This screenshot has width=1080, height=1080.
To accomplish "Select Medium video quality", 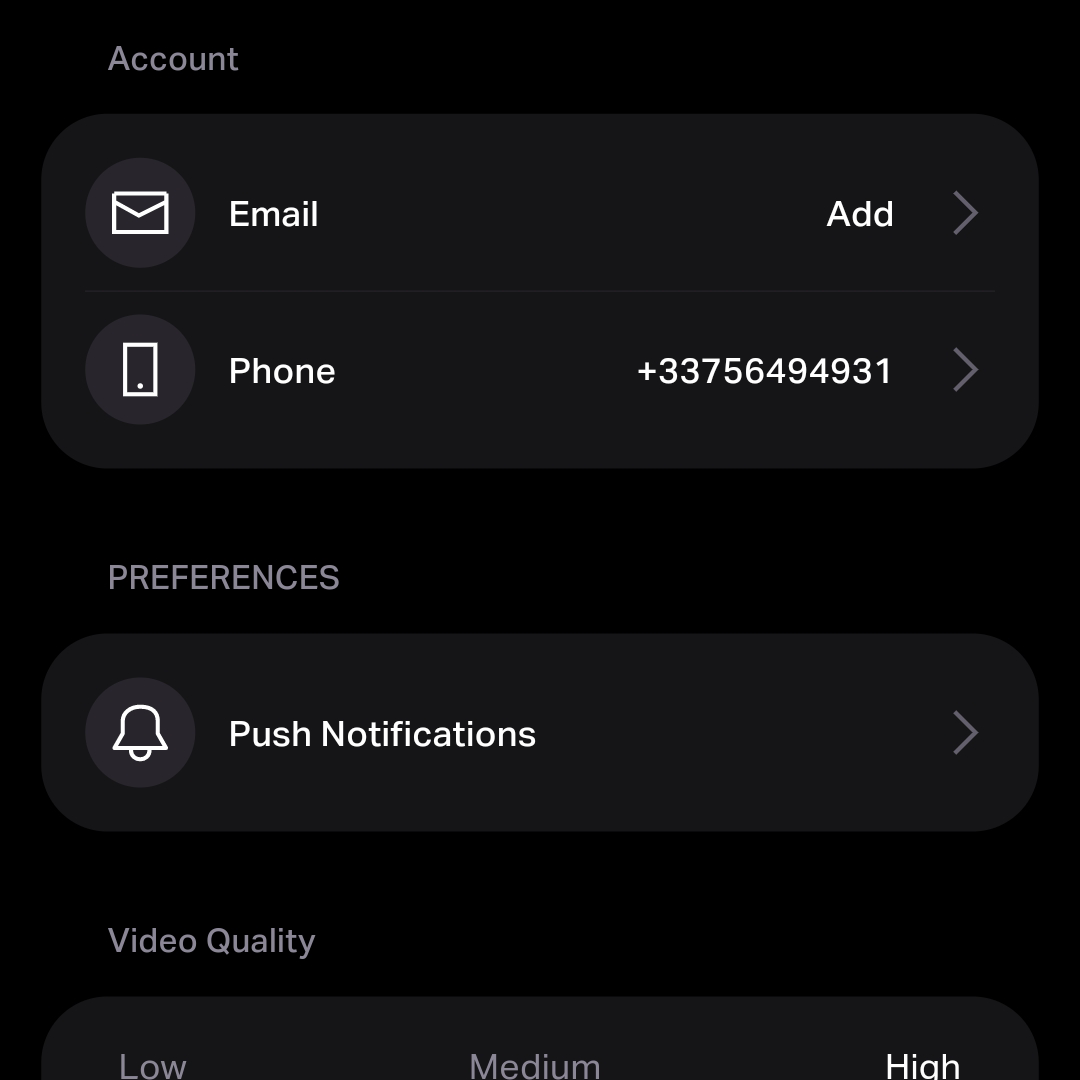I will [x=535, y=1064].
